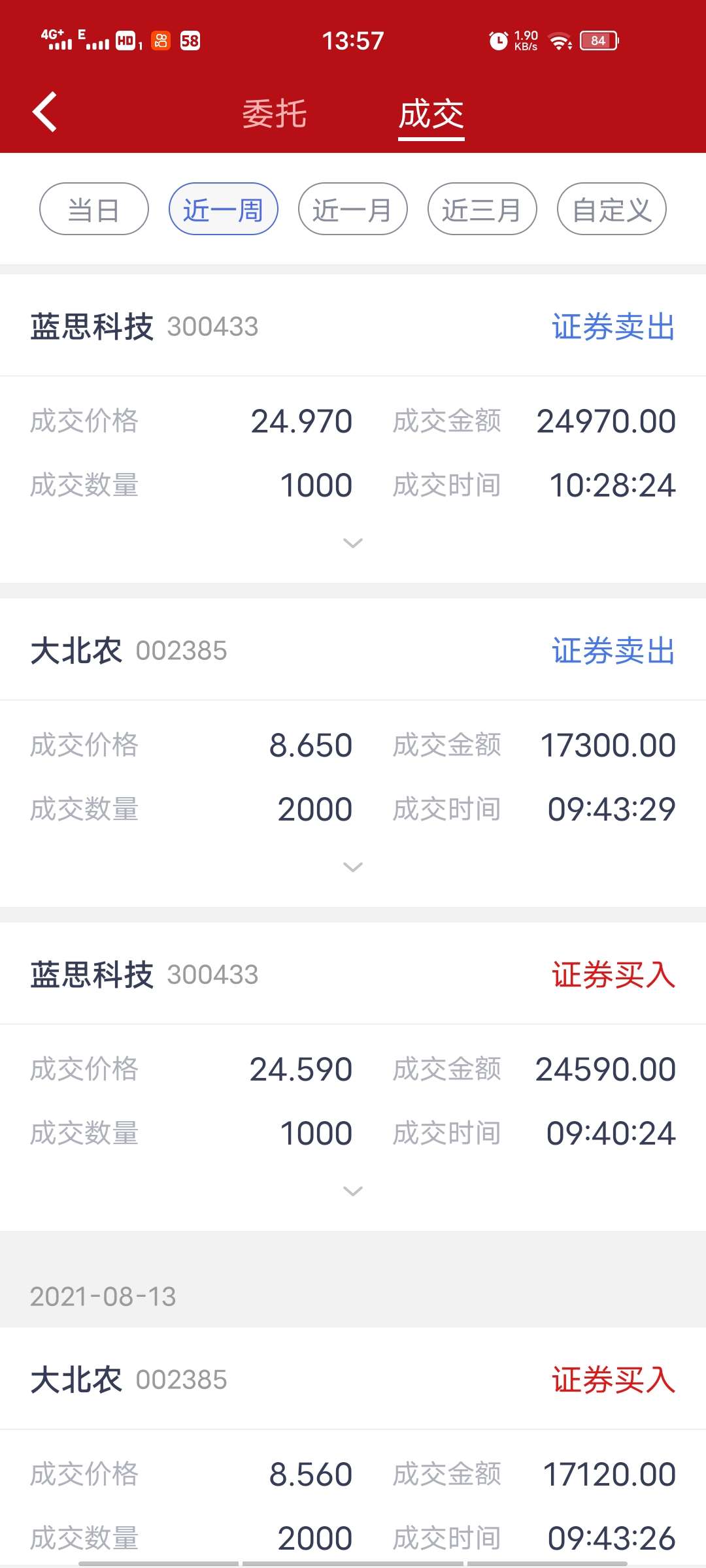The image size is (706, 1568).
Task: Select the 近三月 filter
Action: [x=482, y=208]
